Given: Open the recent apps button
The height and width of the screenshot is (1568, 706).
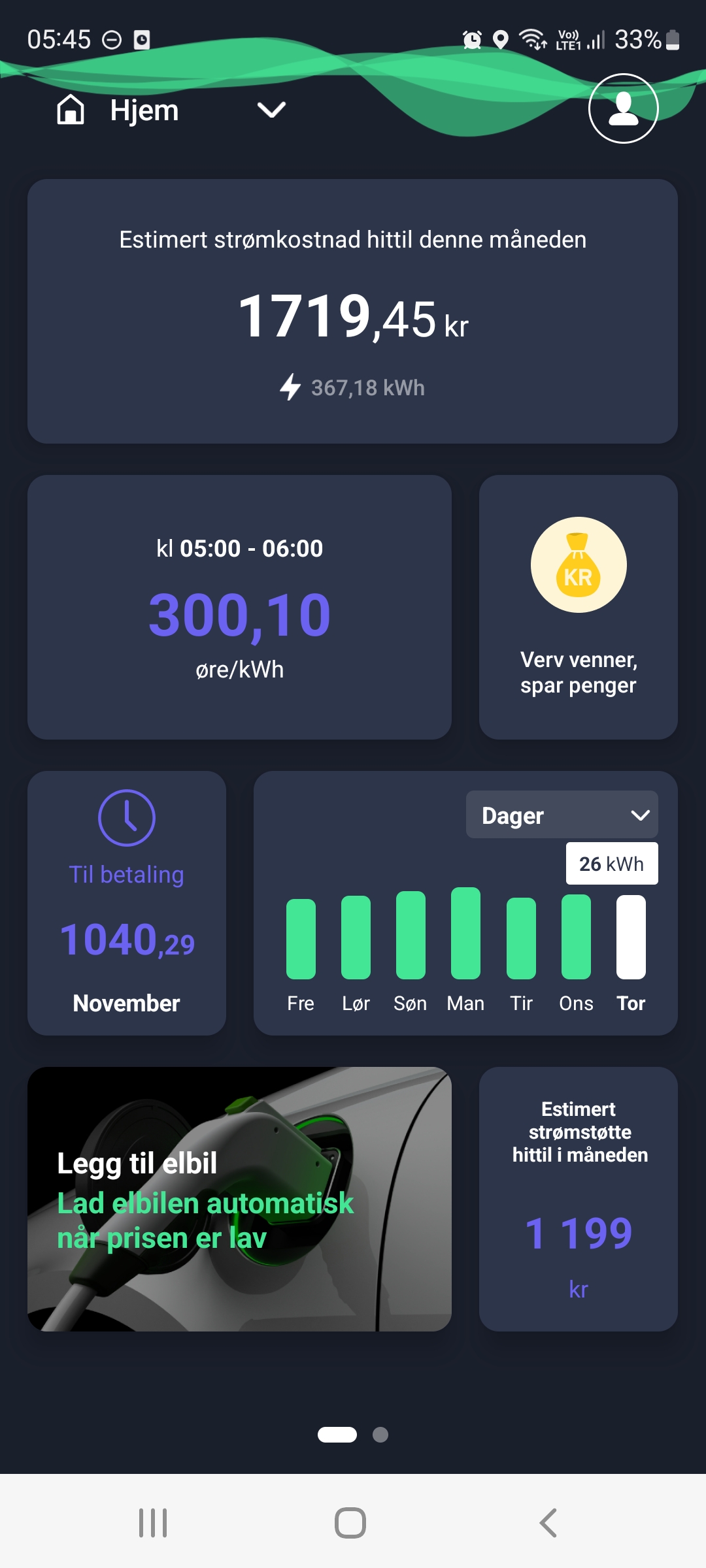Looking at the screenshot, I should click(x=153, y=1523).
